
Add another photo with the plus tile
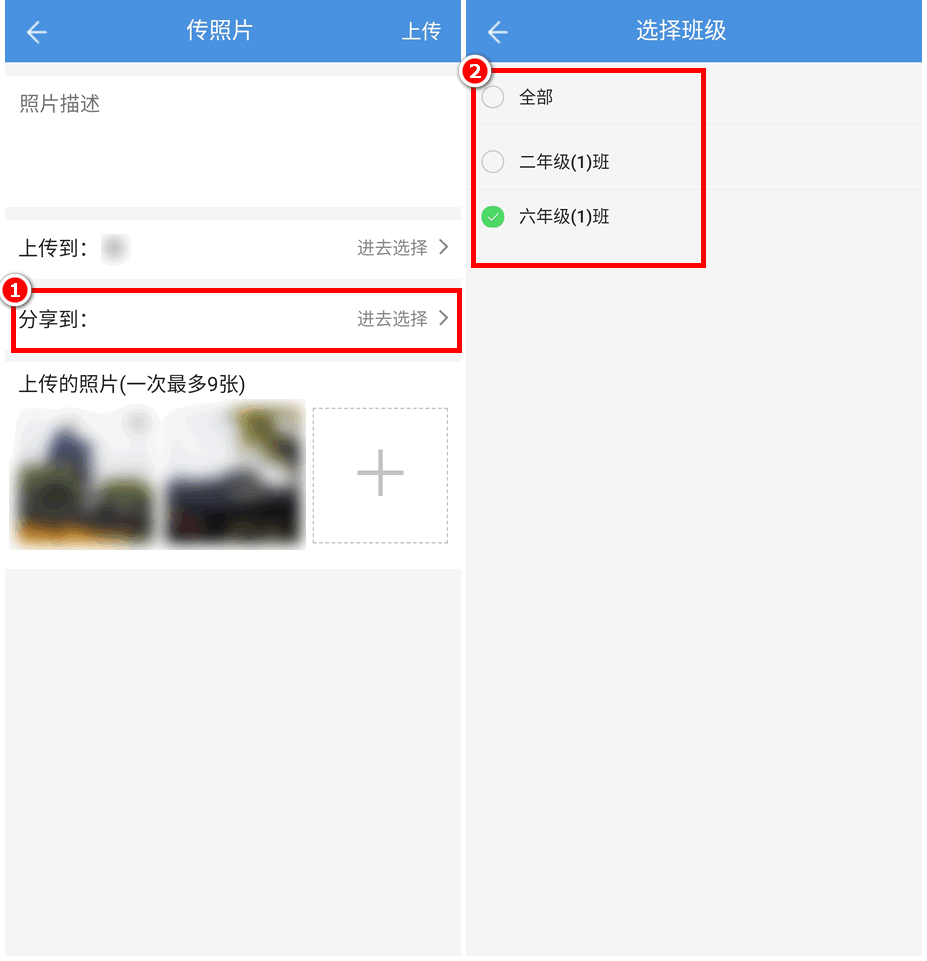380,475
